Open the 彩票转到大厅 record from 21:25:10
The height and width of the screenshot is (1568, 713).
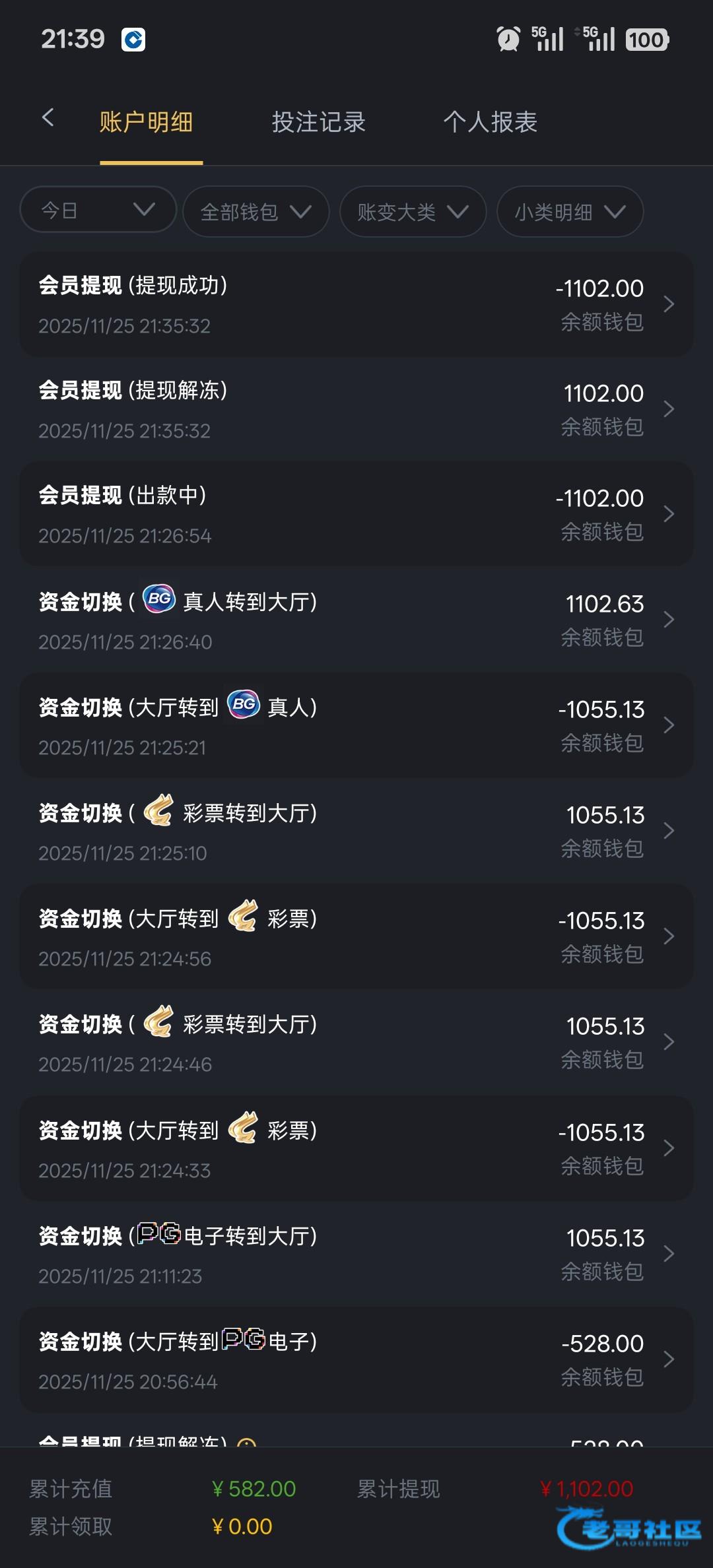tap(356, 831)
